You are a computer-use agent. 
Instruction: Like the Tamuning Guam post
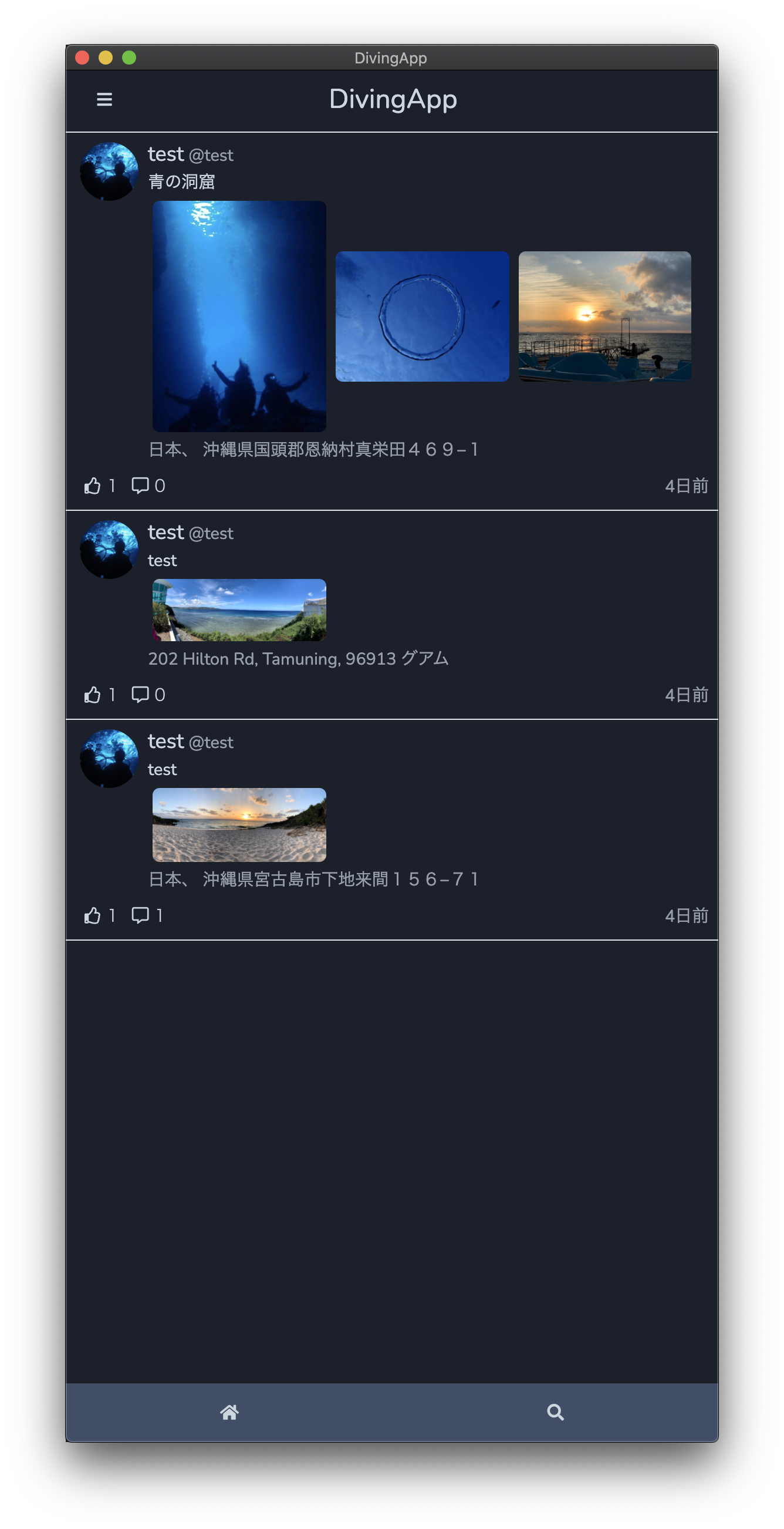click(x=92, y=695)
